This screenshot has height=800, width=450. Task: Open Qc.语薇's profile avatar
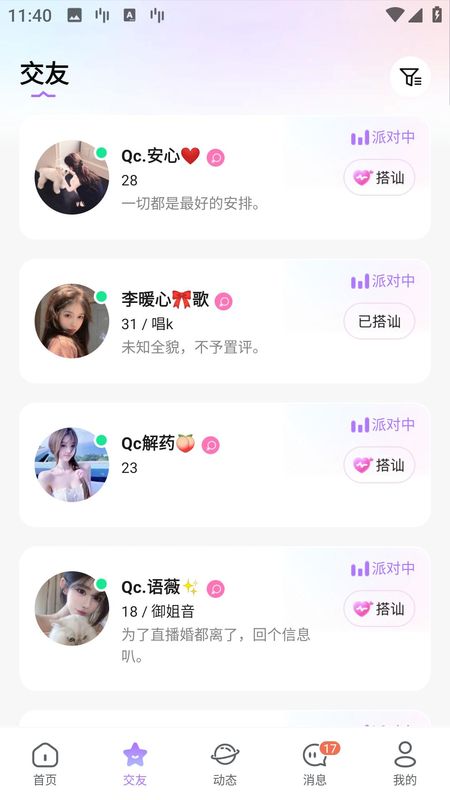pyautogui.click(x=71, y=609)
